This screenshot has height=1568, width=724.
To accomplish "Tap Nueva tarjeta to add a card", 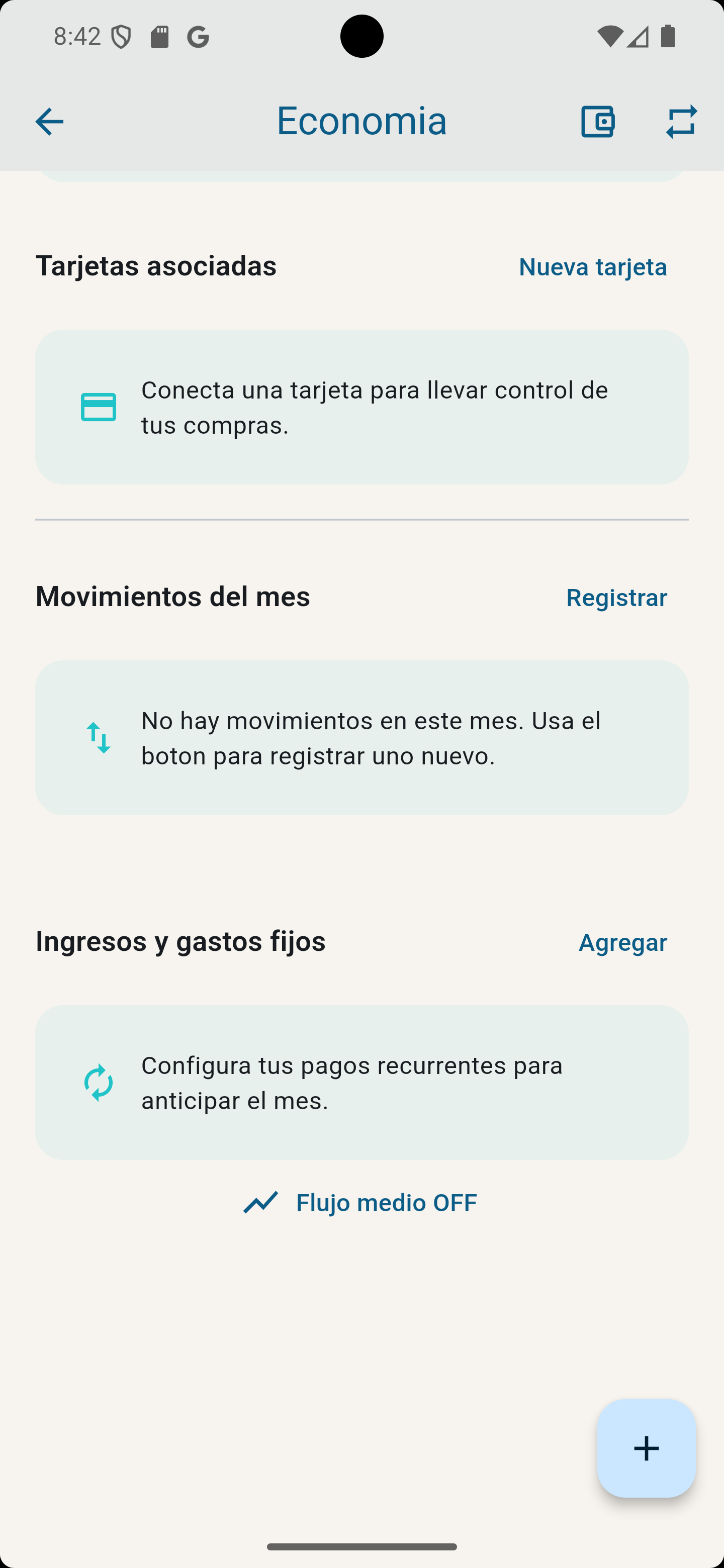I will coord(592,266).
